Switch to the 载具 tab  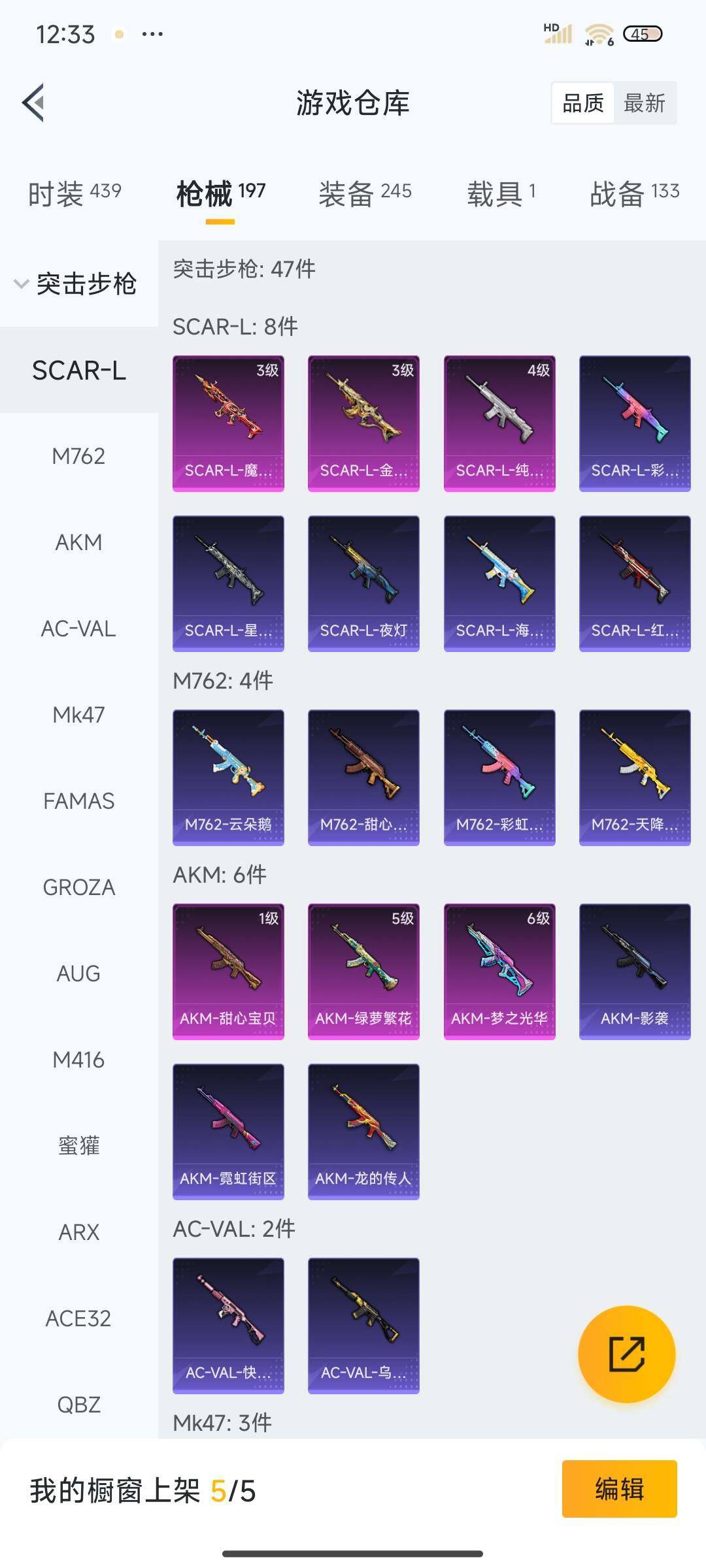pyautogui.click(x=501, y=193)
